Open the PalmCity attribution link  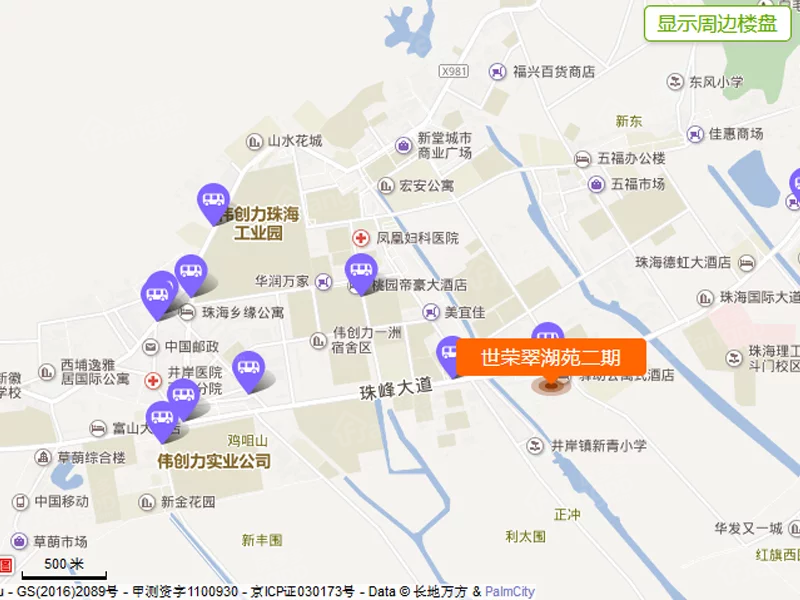510,591
